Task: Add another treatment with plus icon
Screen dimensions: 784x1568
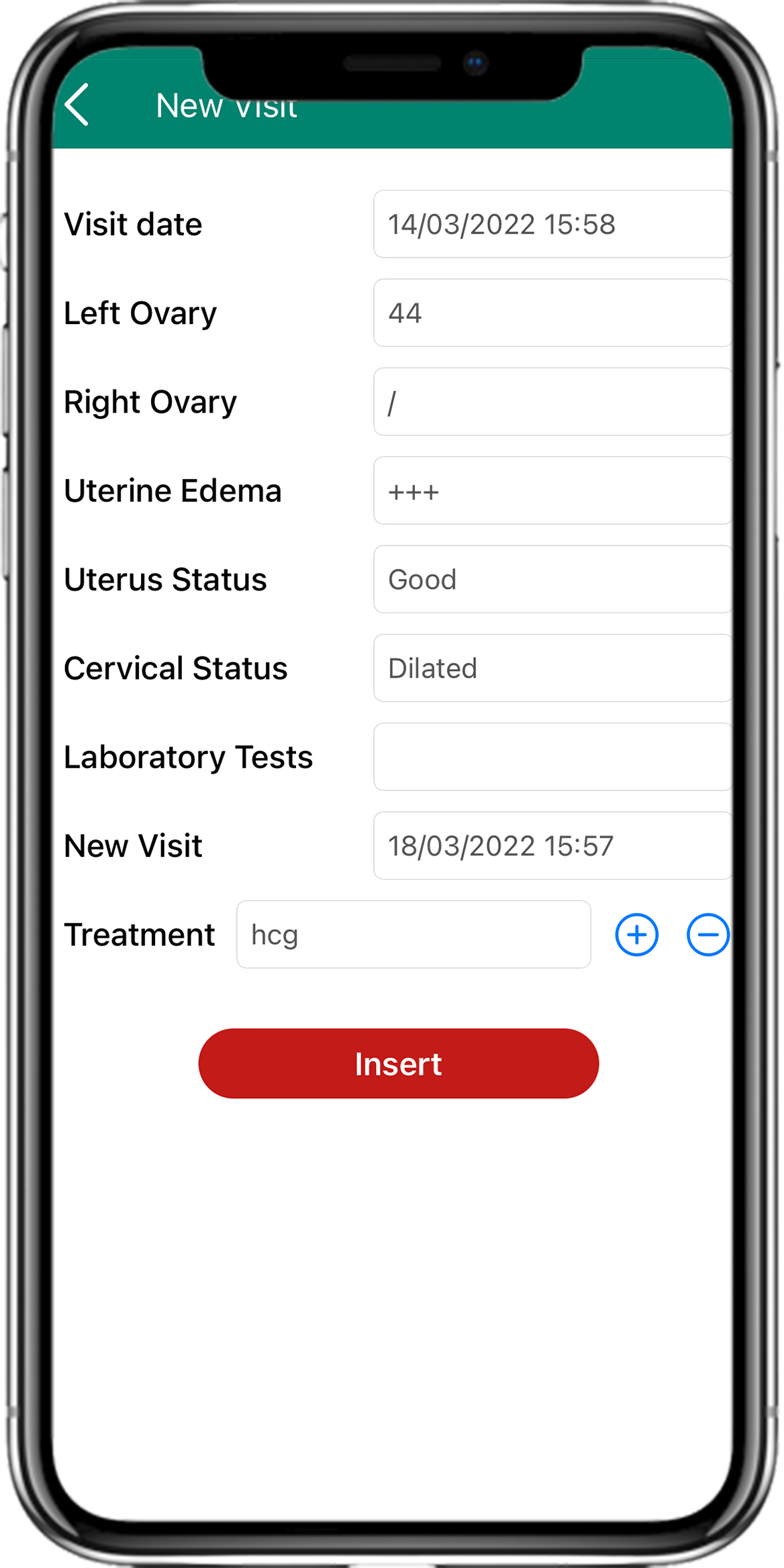Action: coord(636,935)
